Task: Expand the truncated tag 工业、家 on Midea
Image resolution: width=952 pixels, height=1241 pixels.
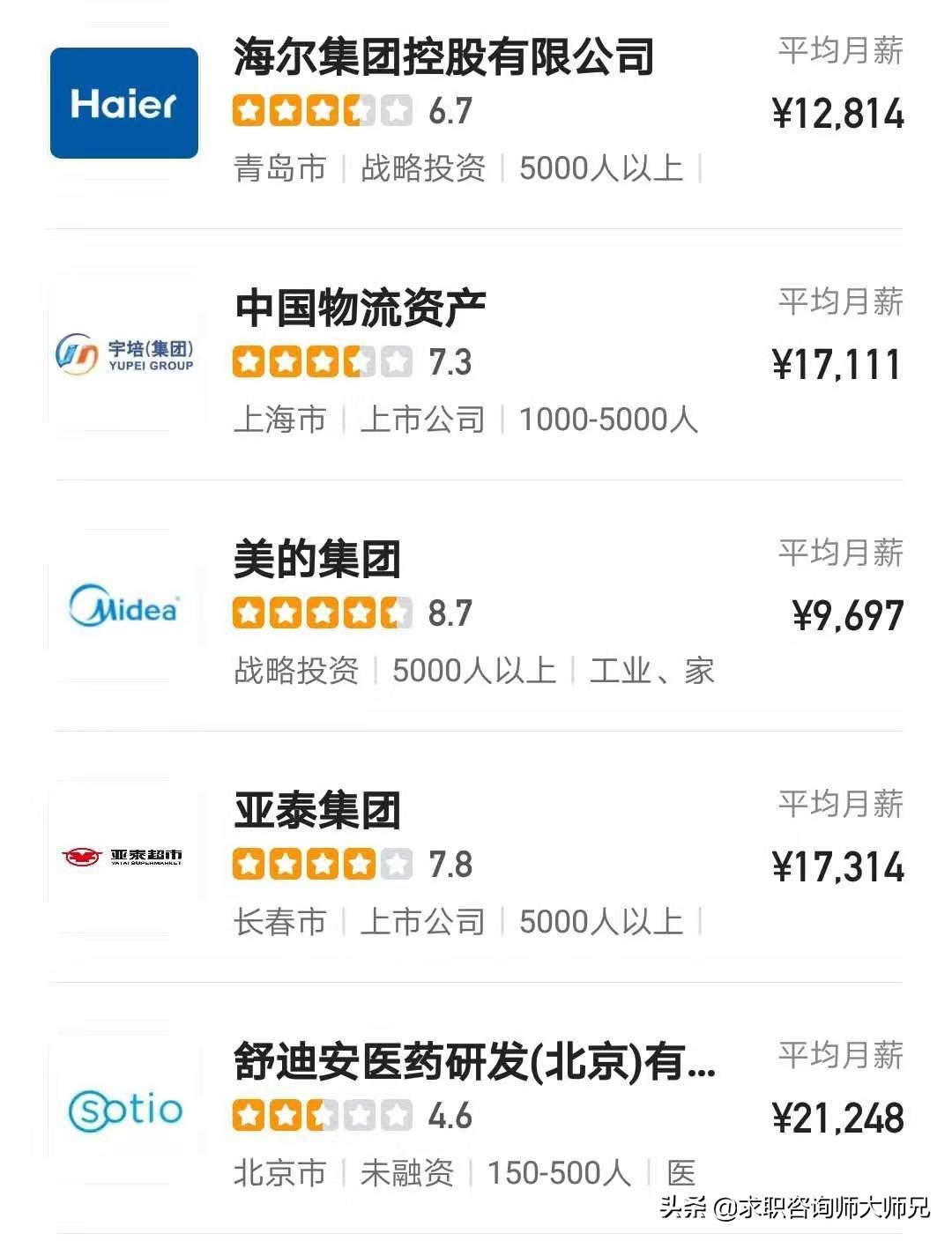Action: [654, 672]
